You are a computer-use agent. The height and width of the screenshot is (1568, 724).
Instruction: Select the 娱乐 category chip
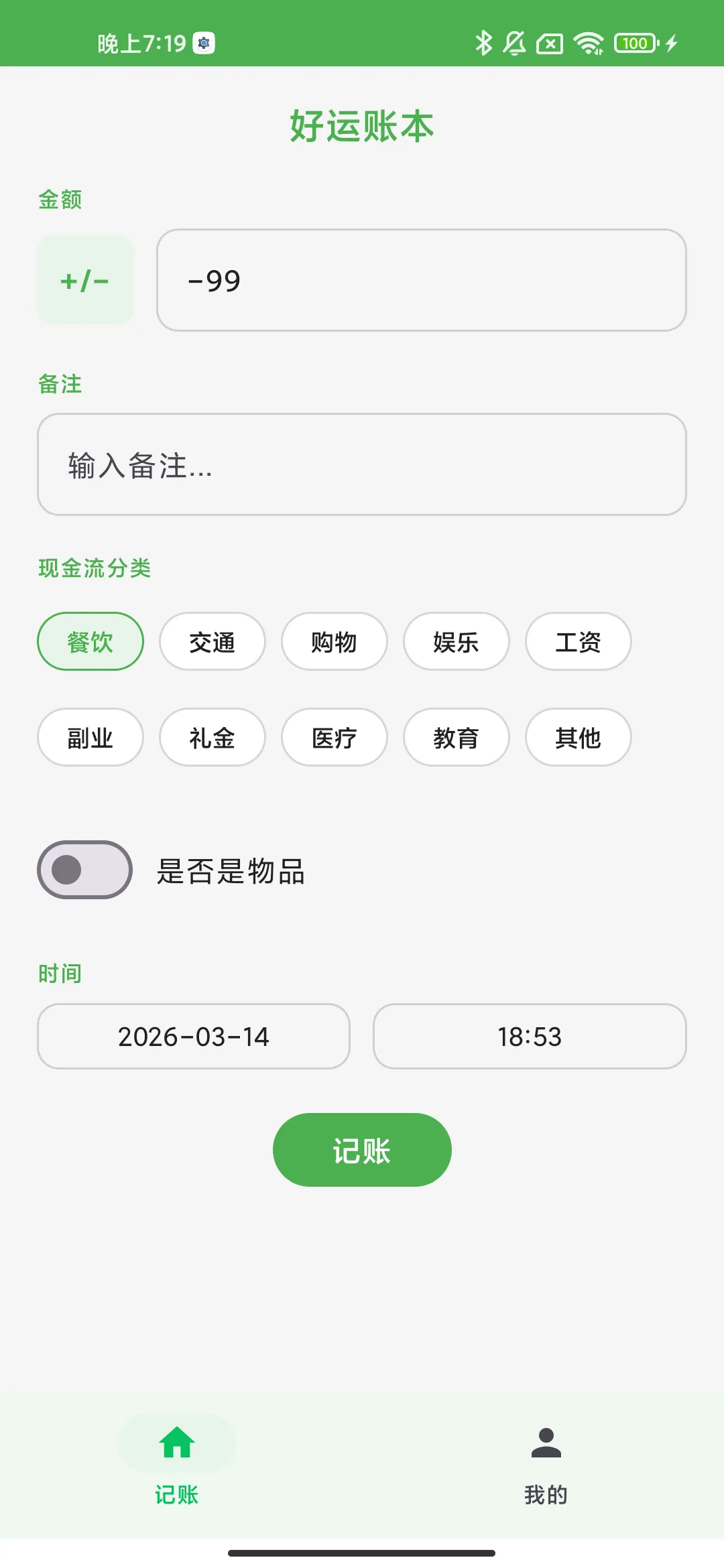tap(457, 641)
